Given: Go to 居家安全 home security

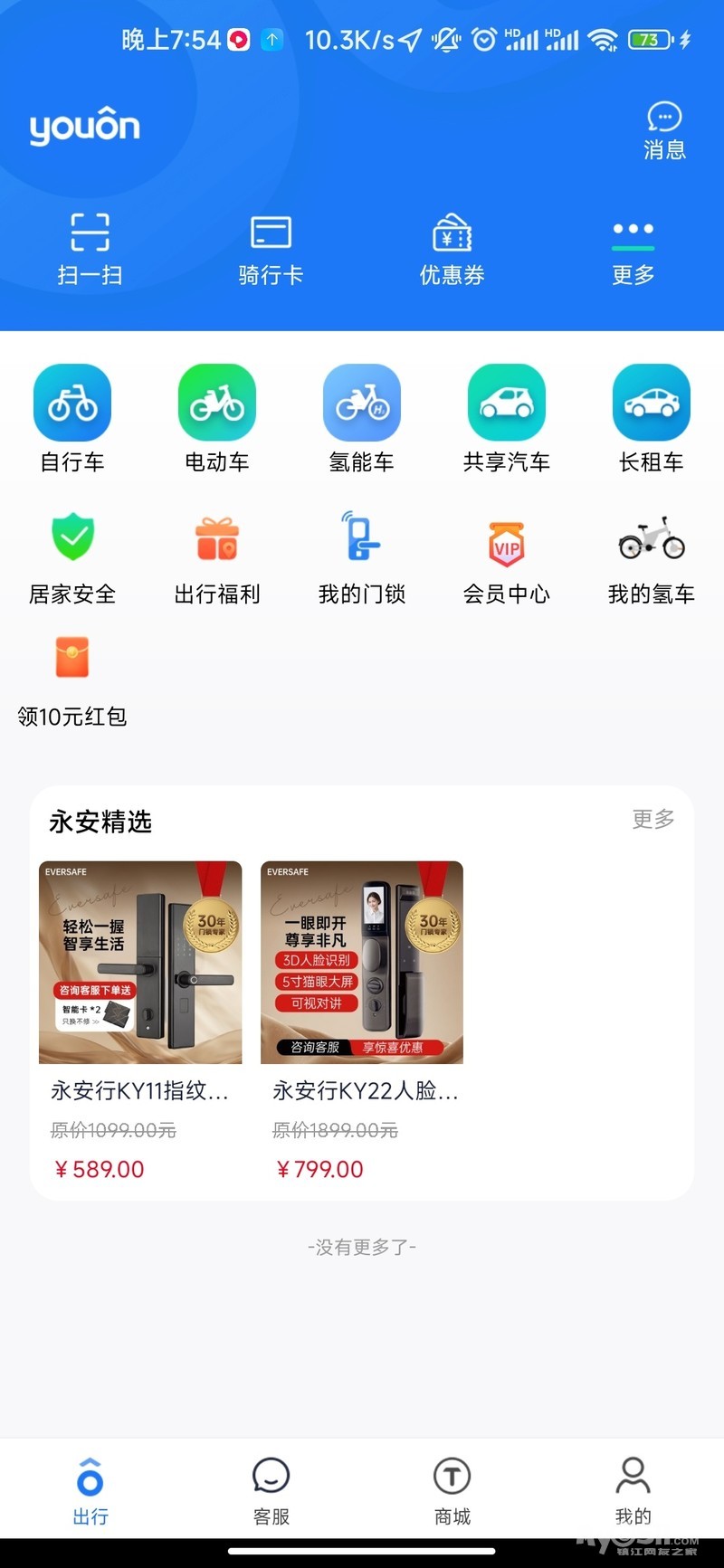Looking at the screenshot, I should 72,556.
